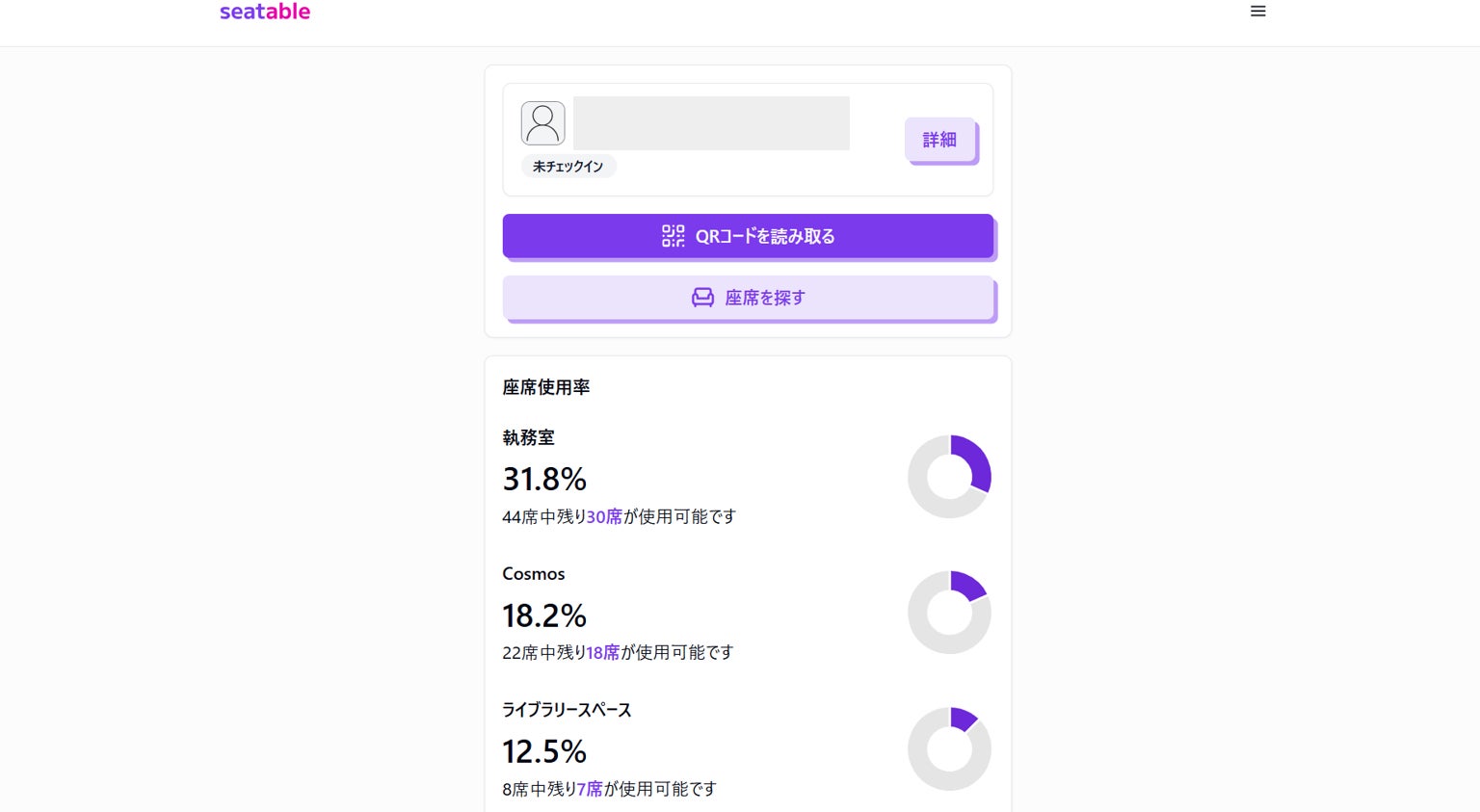1480x812 pixels.
Task: Tap the 詳細 details button
Action: (x=939, y=140)
